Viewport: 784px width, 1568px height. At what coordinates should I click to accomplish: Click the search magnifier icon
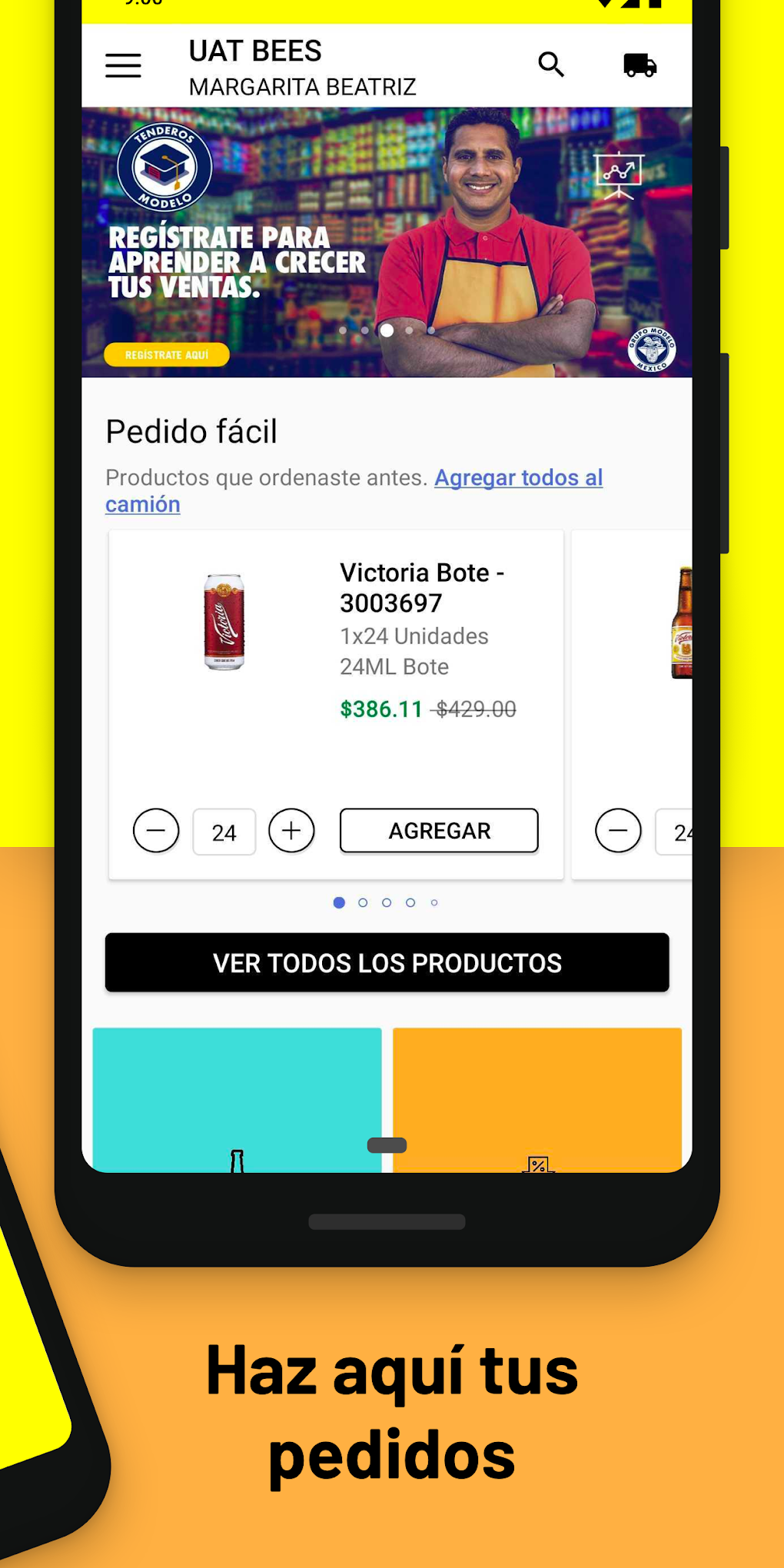click(551, 65)
